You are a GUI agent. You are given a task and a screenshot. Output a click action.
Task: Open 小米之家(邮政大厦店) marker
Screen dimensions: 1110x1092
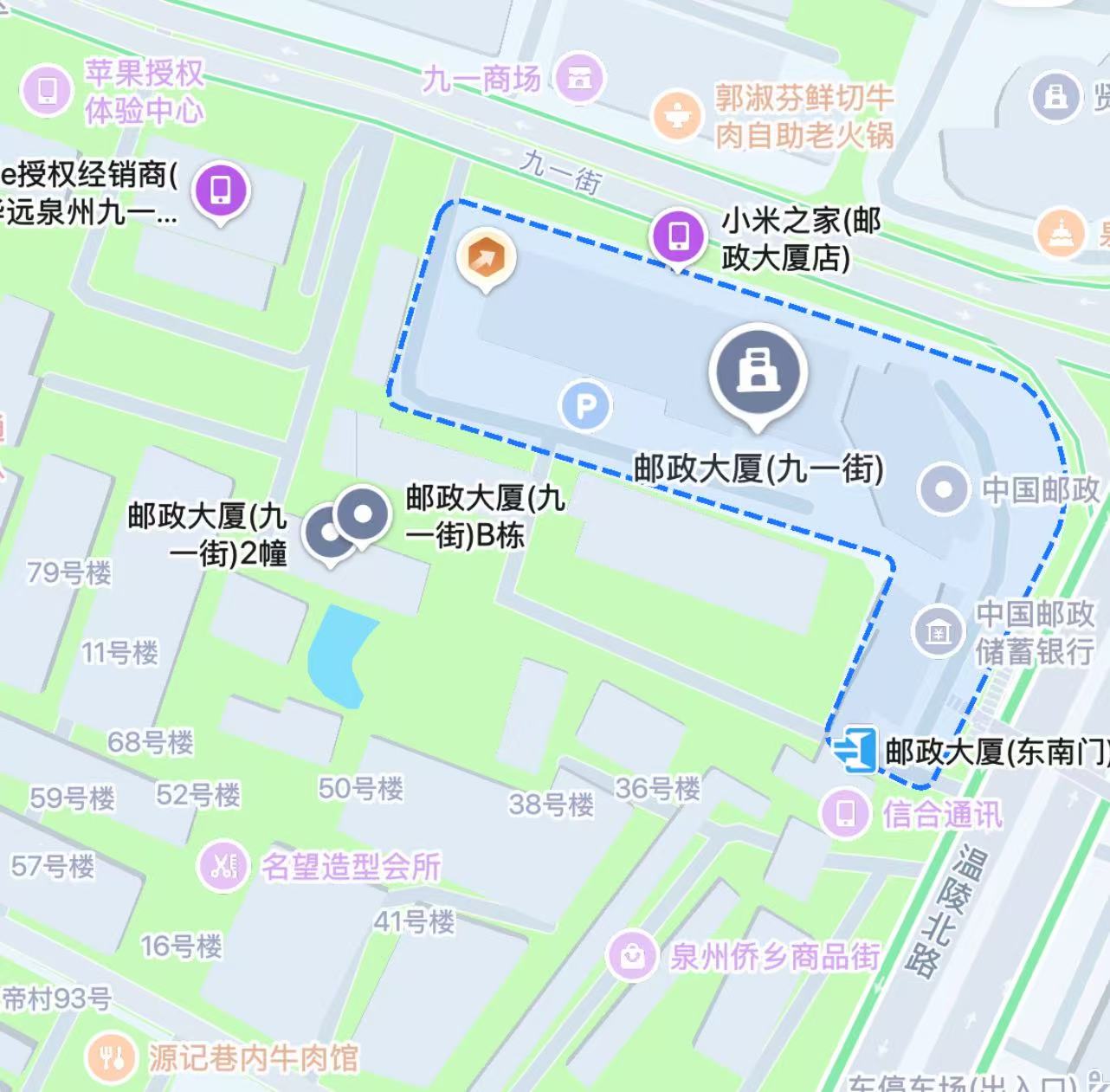pos(679,235)
